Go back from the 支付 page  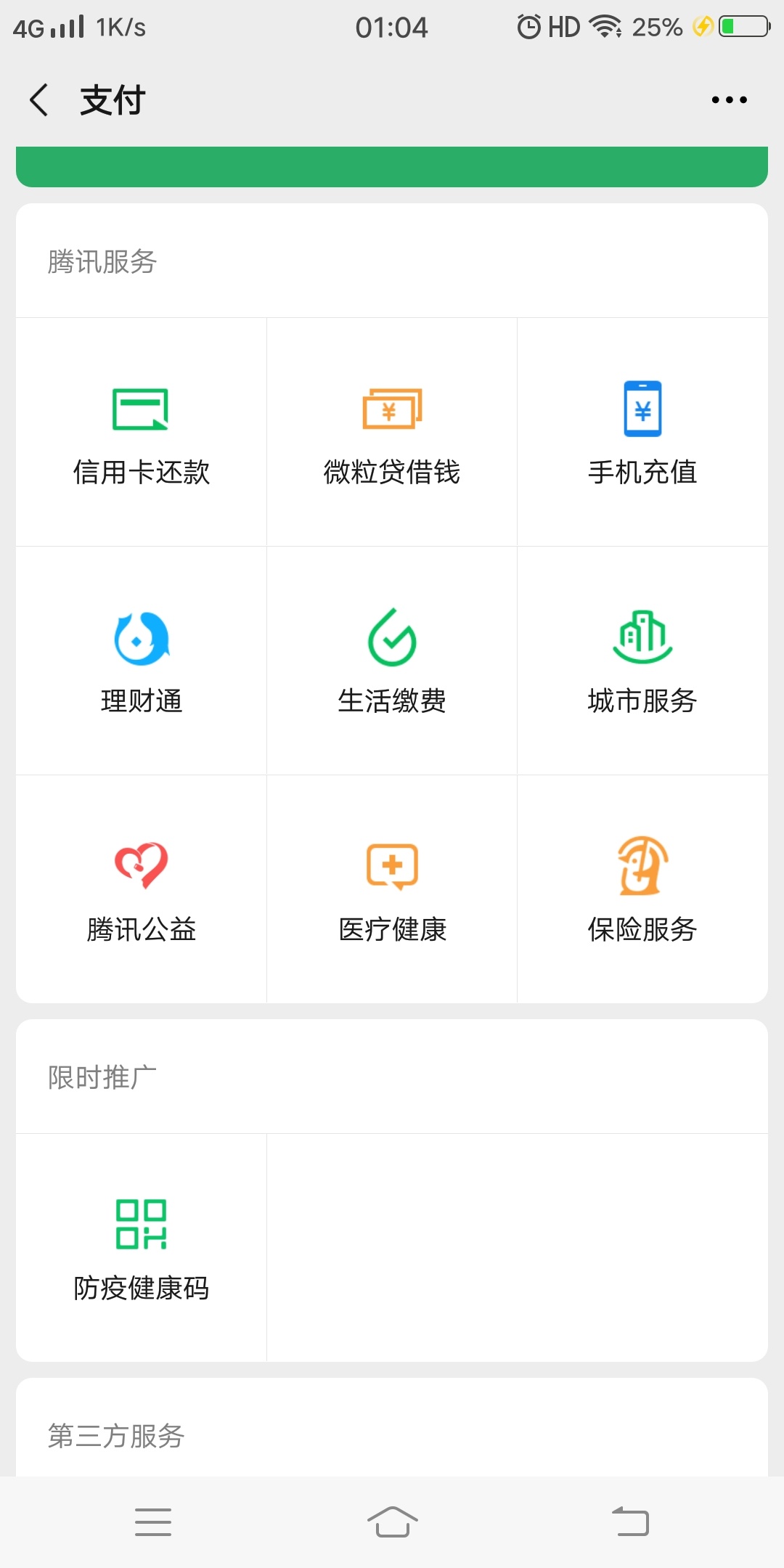click(x=39, y=99)
